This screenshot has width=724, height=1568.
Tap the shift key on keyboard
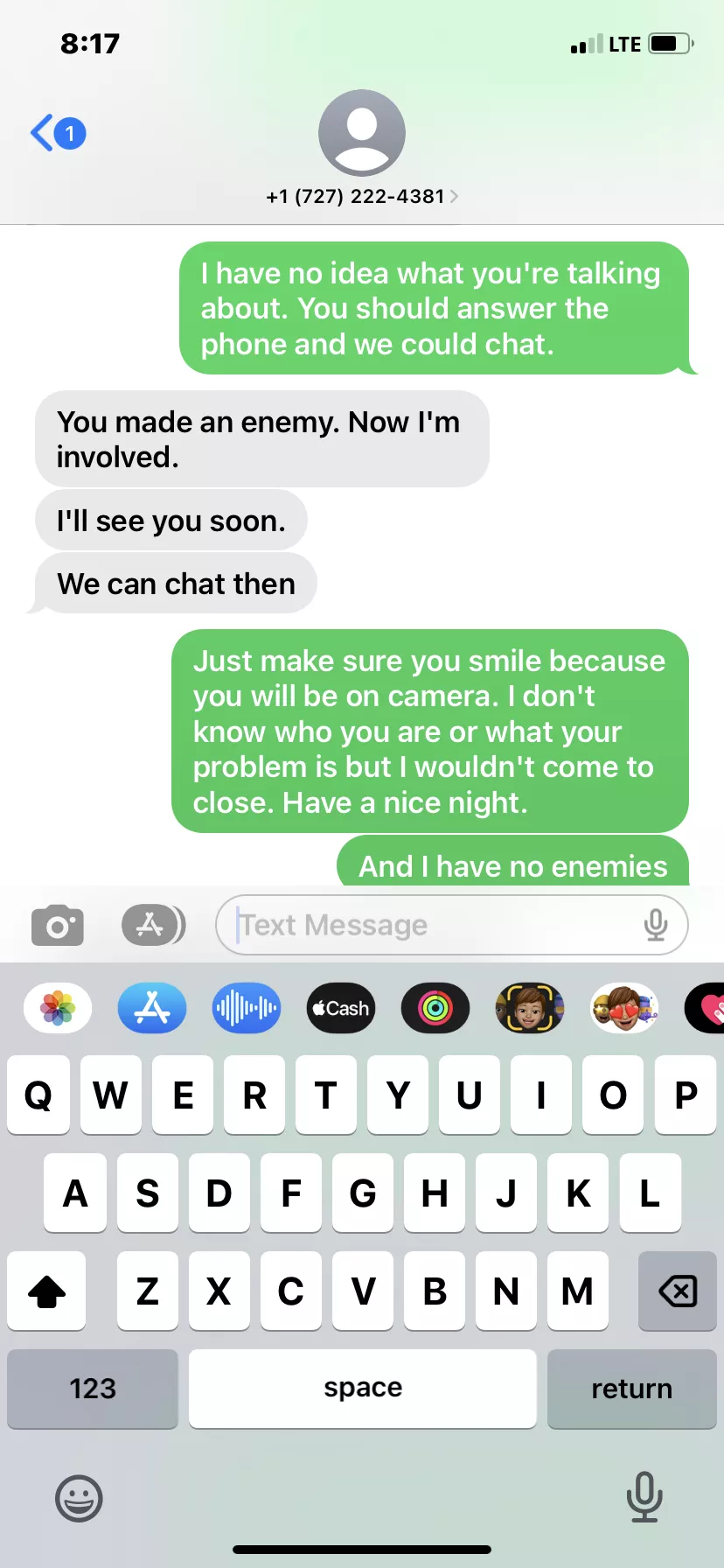click(x=47, y=1291)
